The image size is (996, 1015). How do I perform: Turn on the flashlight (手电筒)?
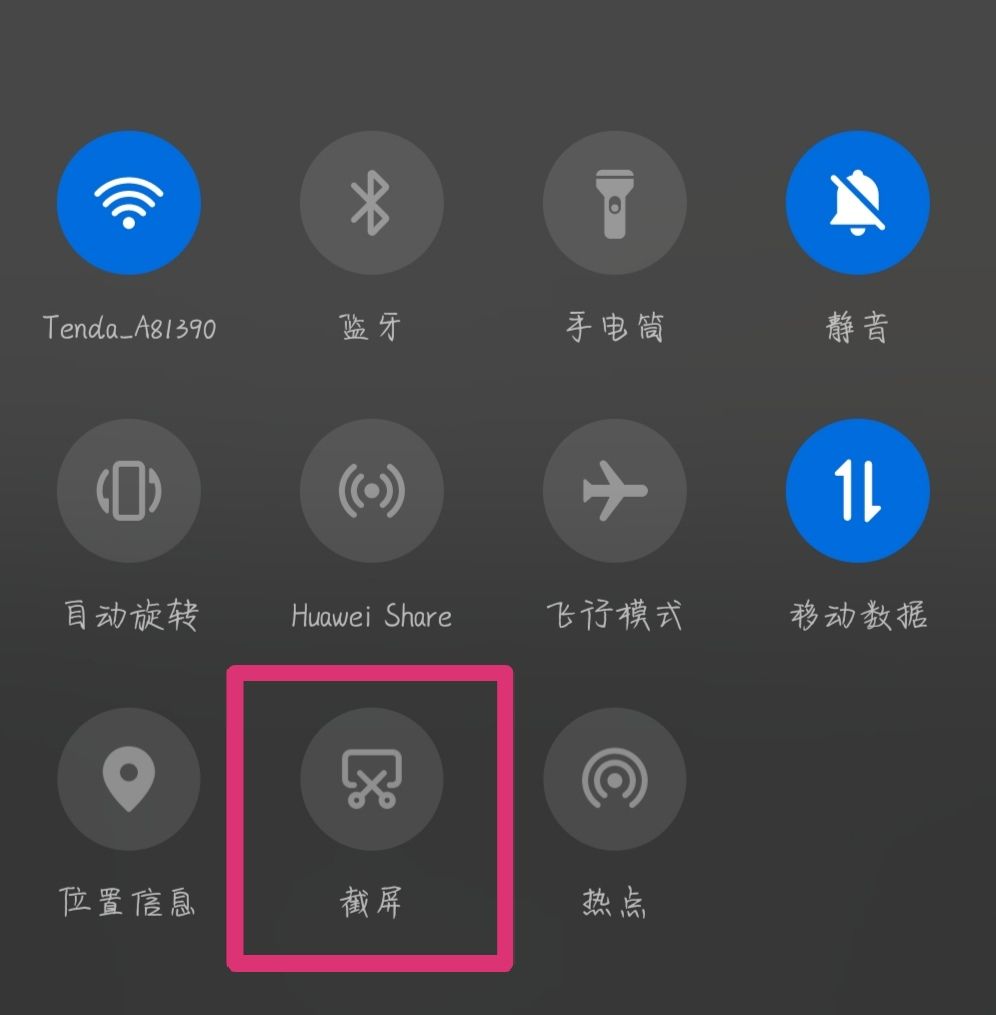614,203
